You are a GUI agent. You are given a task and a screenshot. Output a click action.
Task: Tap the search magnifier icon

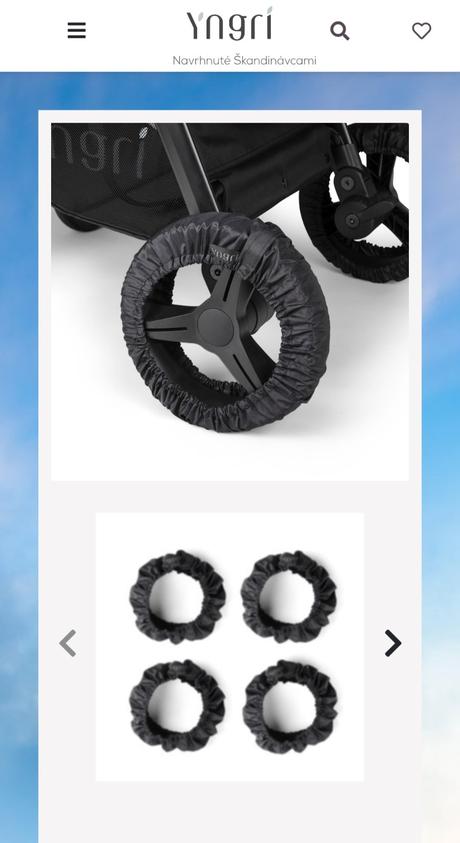click(x=340, y=31)
